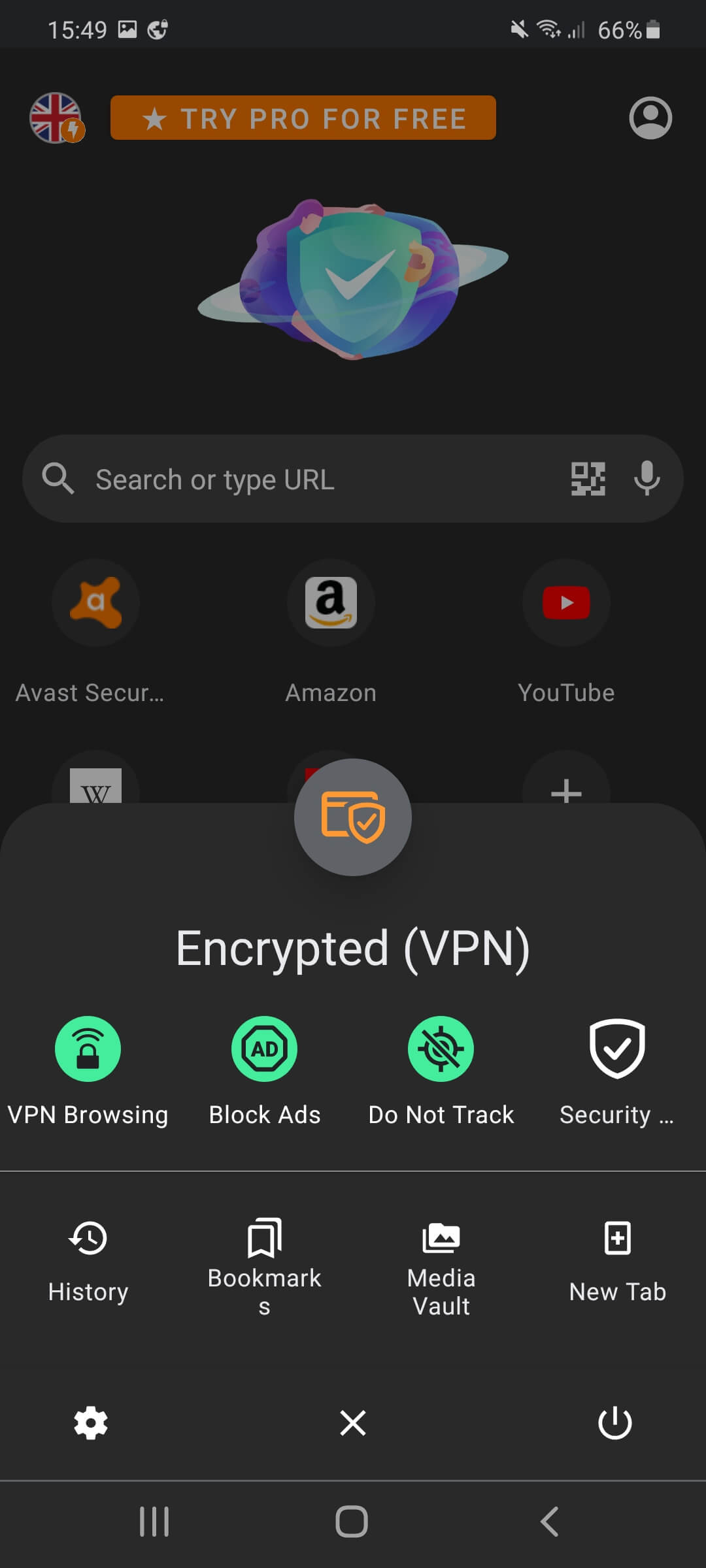This screenshot has height=1568, width=706.
Task: Open settings gear
Action: pos(91,1423)
